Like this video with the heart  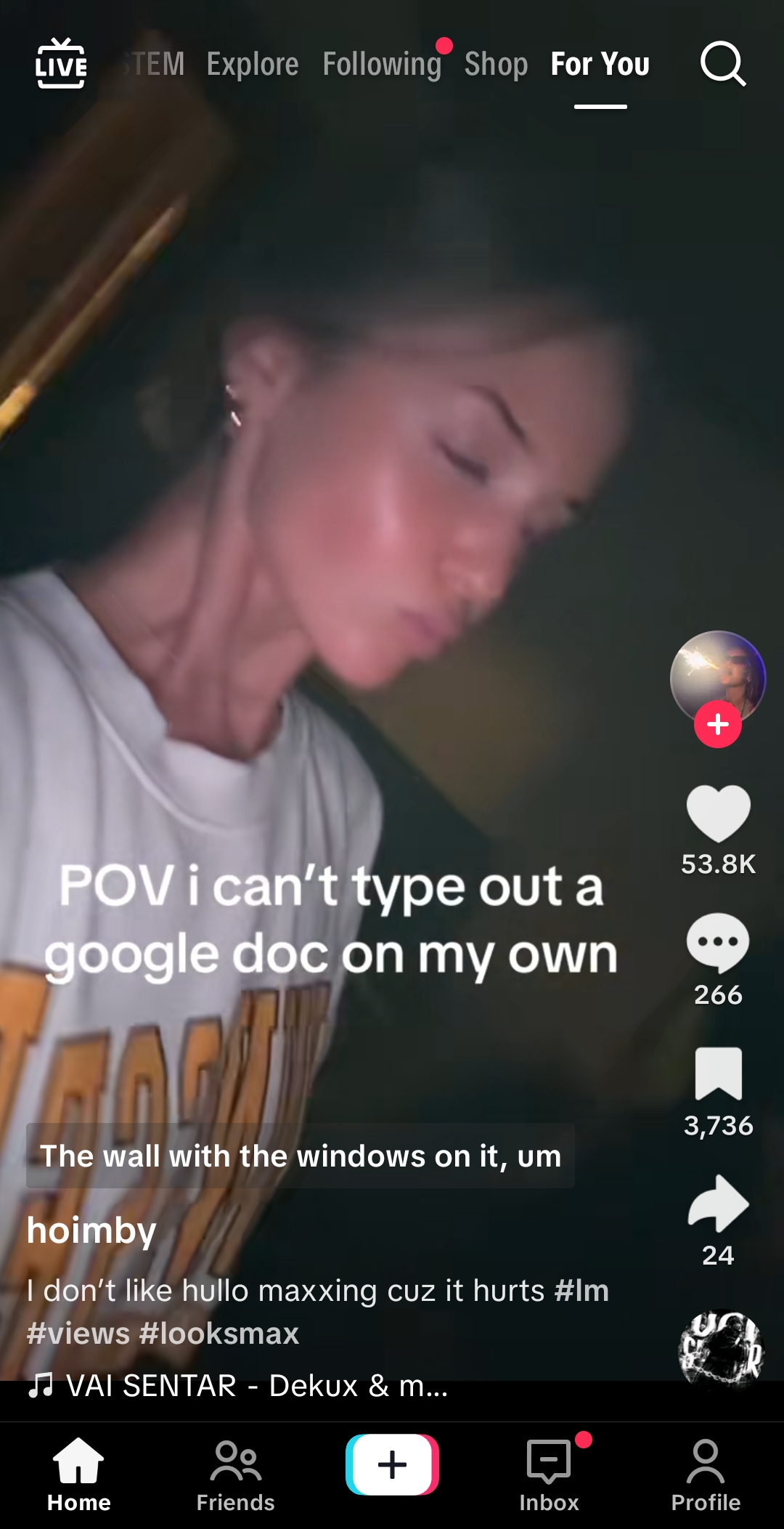[x=718, y=814]
